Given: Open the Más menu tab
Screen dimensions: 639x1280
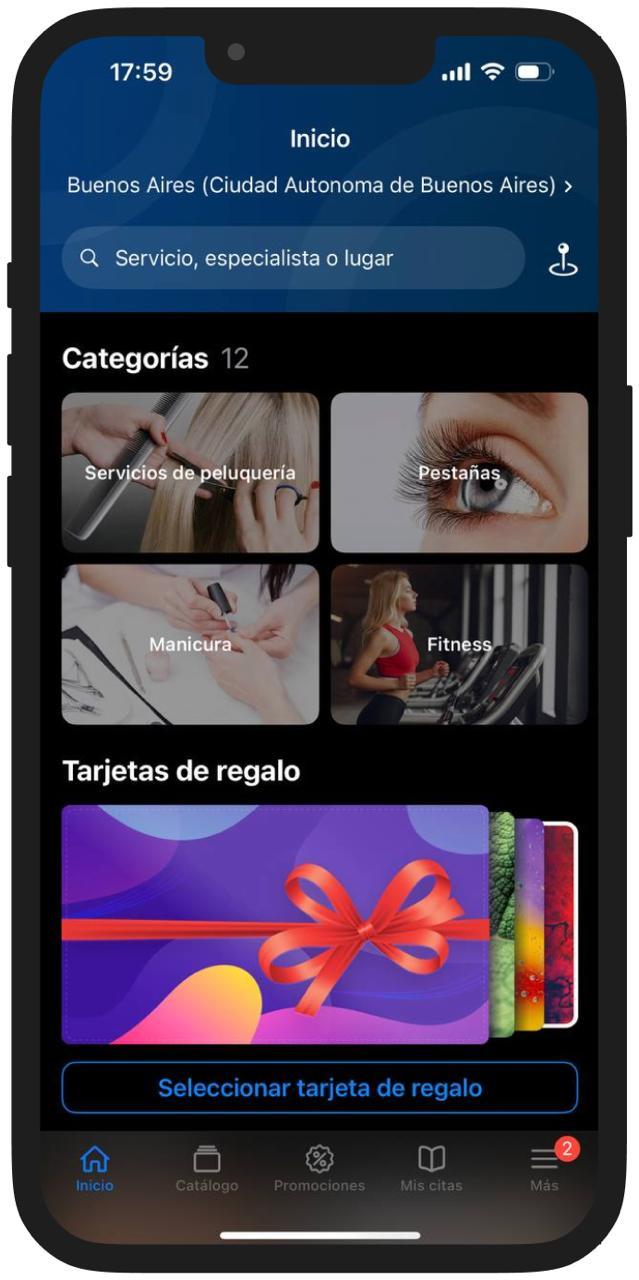Looking at the screenshot, I should (x=544, y=1169).
